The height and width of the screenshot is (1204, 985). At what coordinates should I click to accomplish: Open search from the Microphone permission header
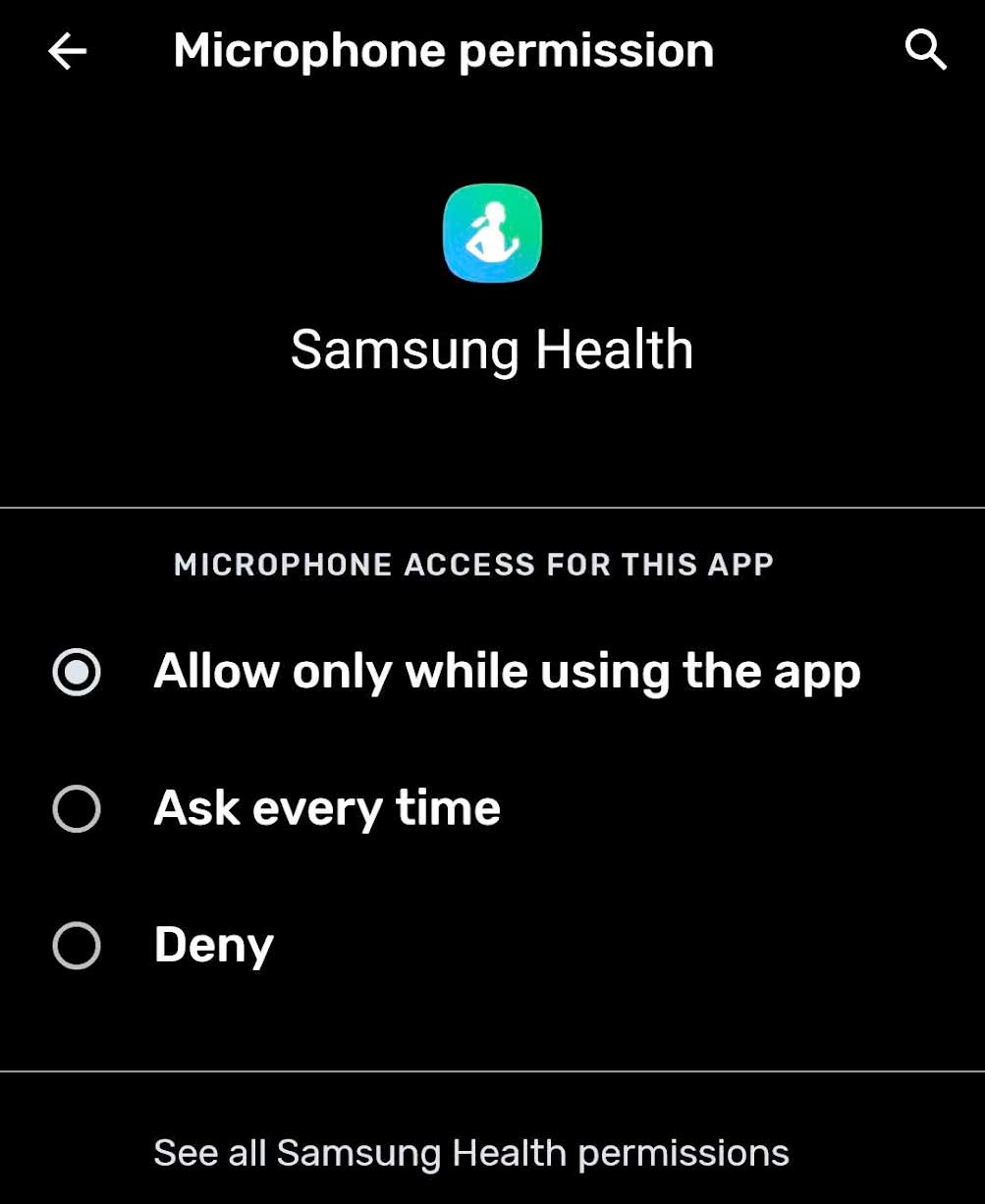coord(924,50)
